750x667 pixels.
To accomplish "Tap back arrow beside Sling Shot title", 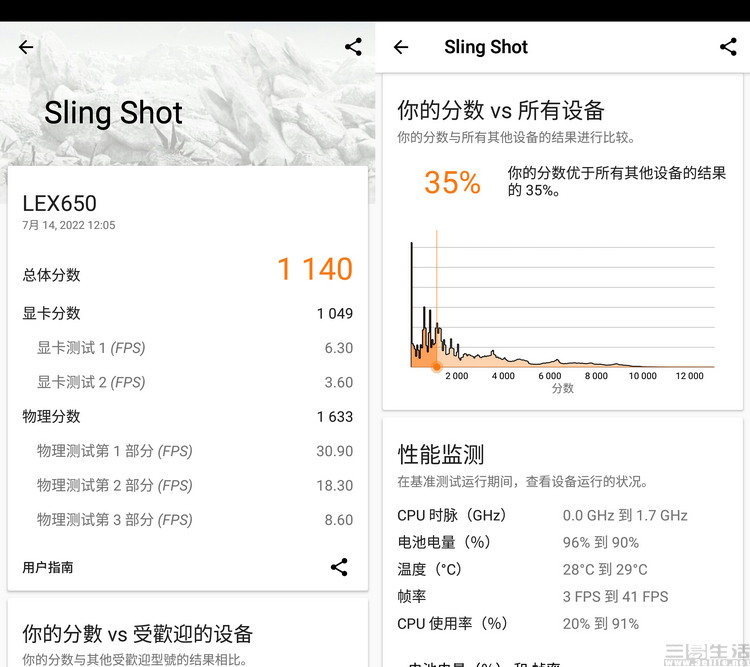I will pyautogui.click(x=401, y=47).
